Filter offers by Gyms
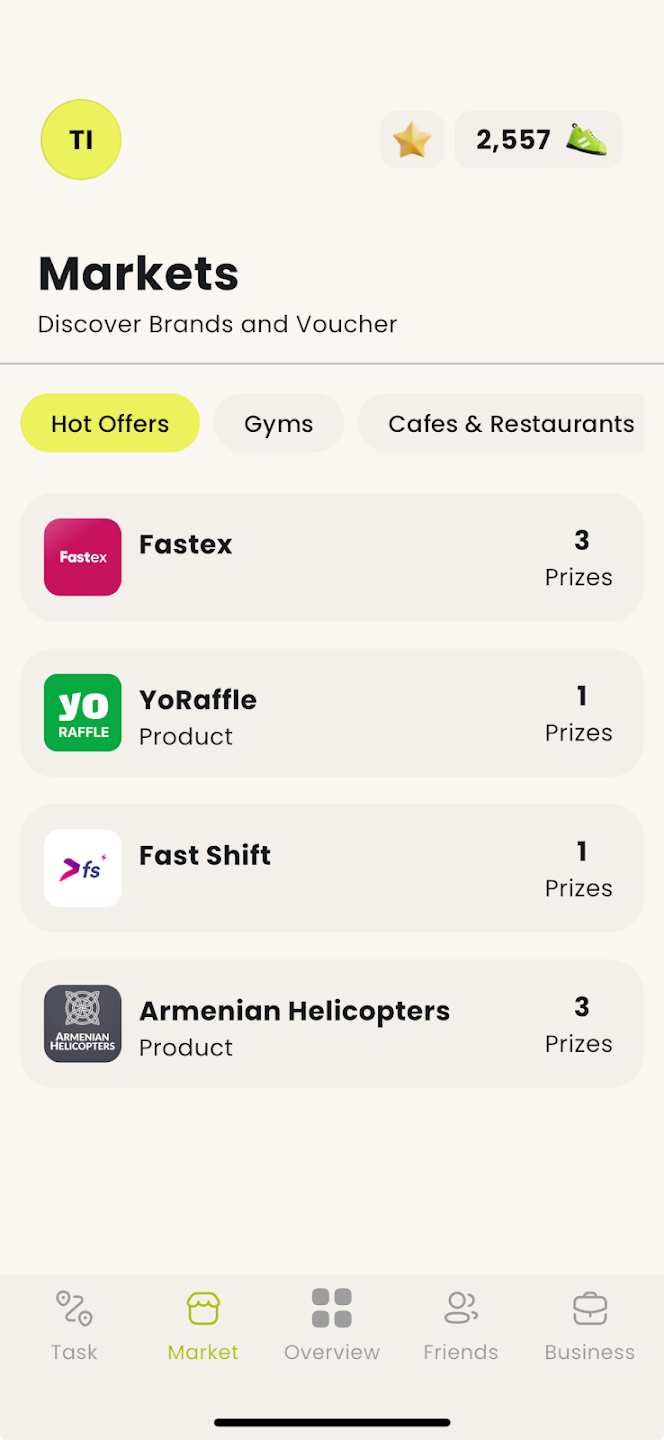 [x=278, y=423]
